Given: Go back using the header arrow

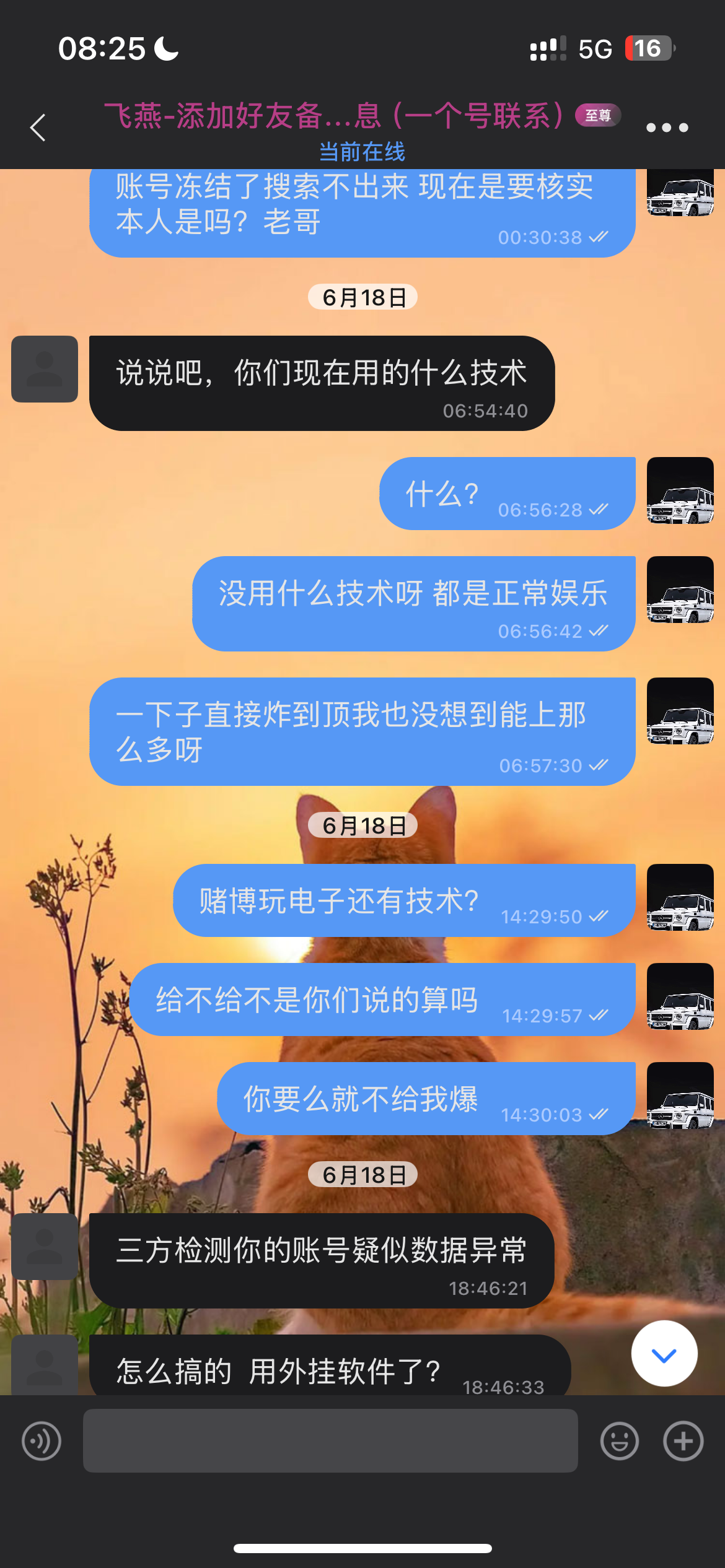Looking at the screenshot, I should click(38, 128).
